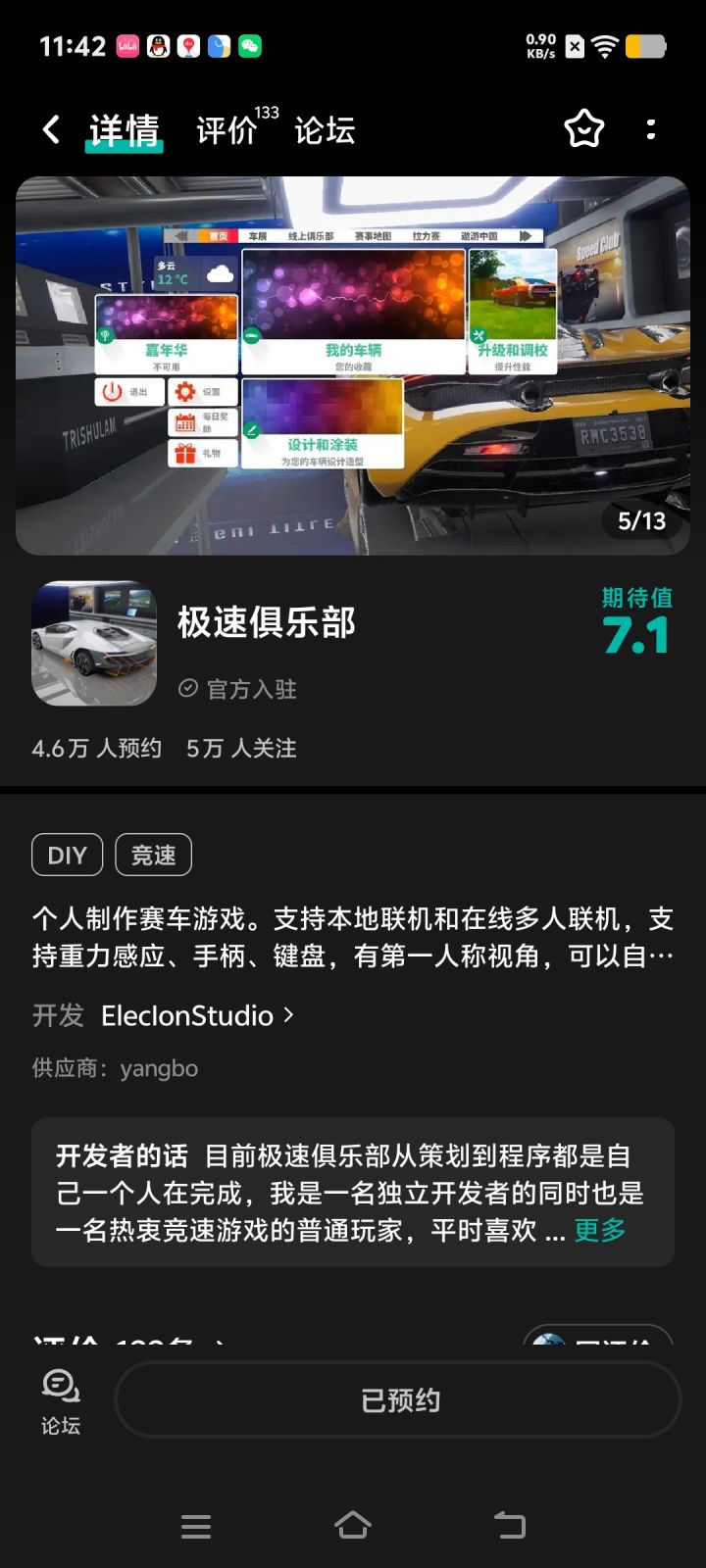Image resolution: width=706 pixels, height=1568 pixels.
Task: Expand developer note with 更多
Action: click(600, 1230)
